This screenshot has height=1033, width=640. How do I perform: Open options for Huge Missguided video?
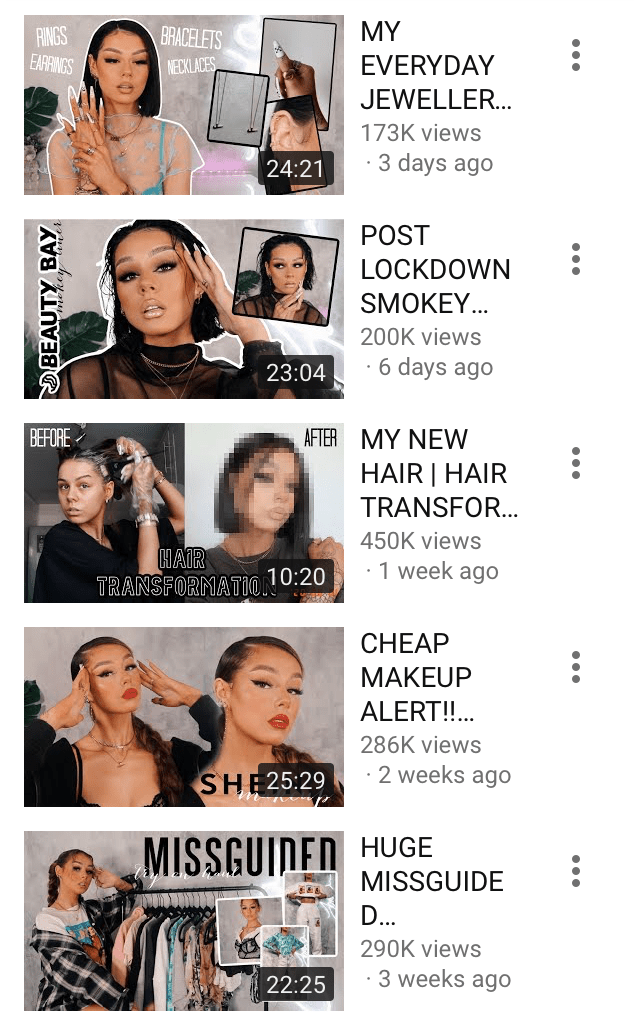(x=576, y=872)
